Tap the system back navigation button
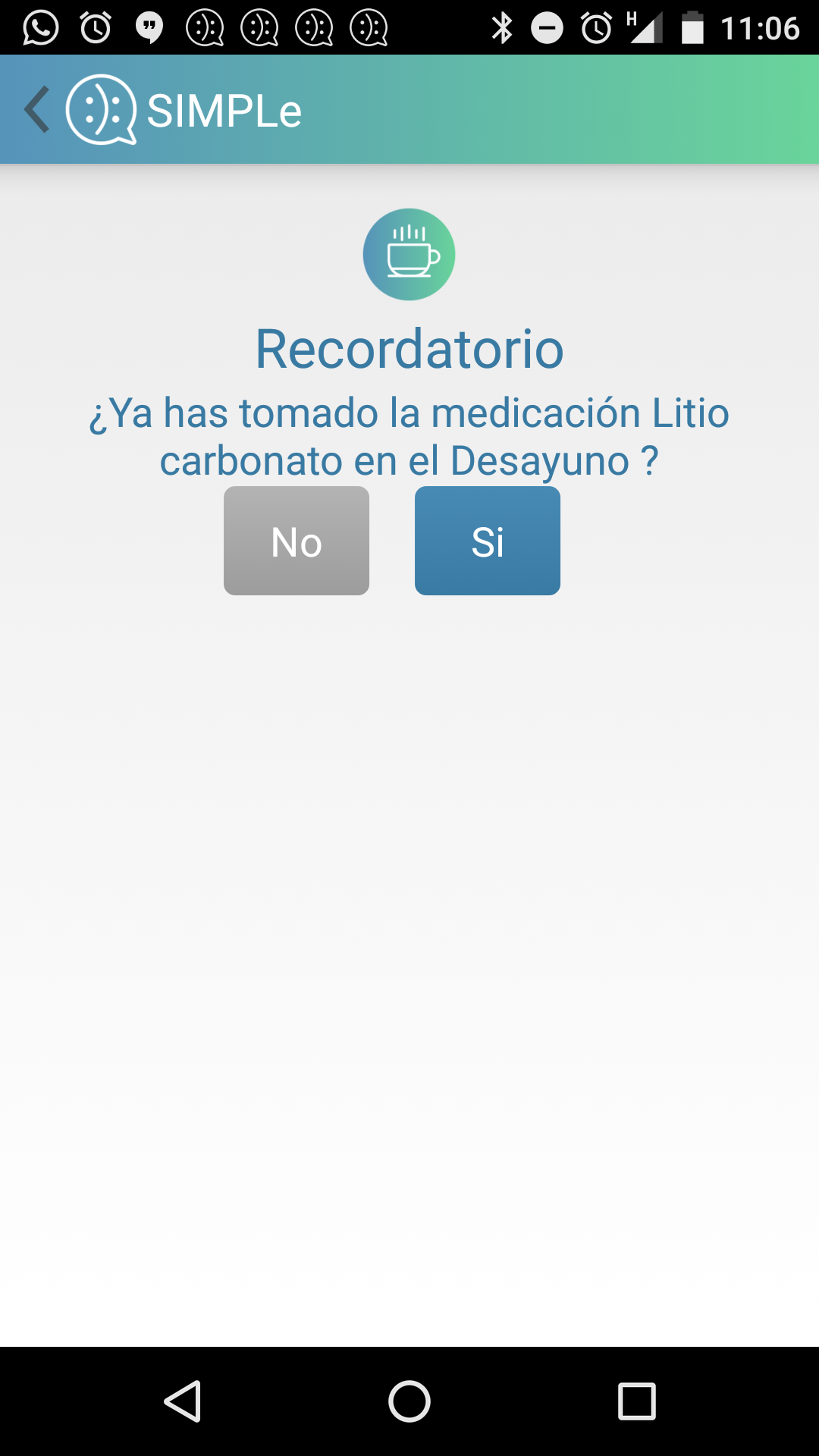The image size is (819, 1456). click(x=183, y=1401)
